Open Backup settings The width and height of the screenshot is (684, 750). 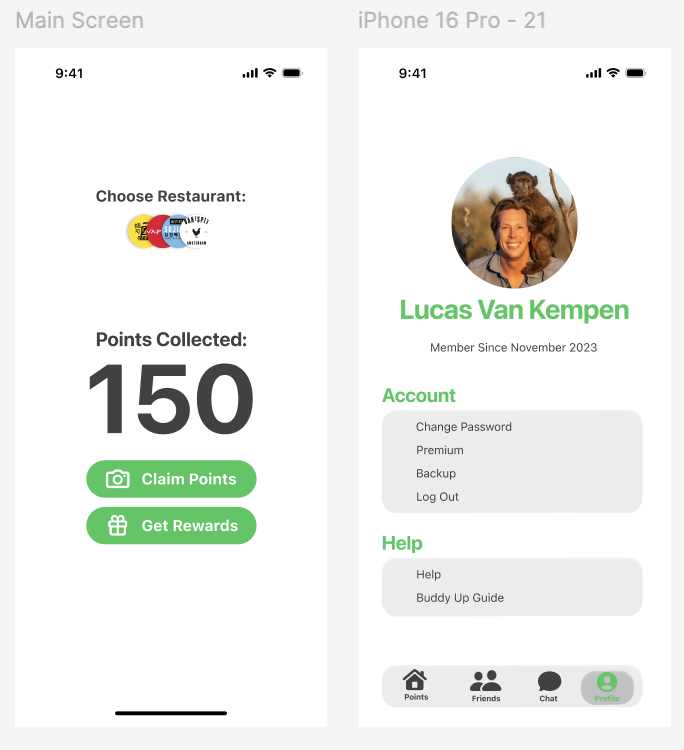[x=436, y=474]
